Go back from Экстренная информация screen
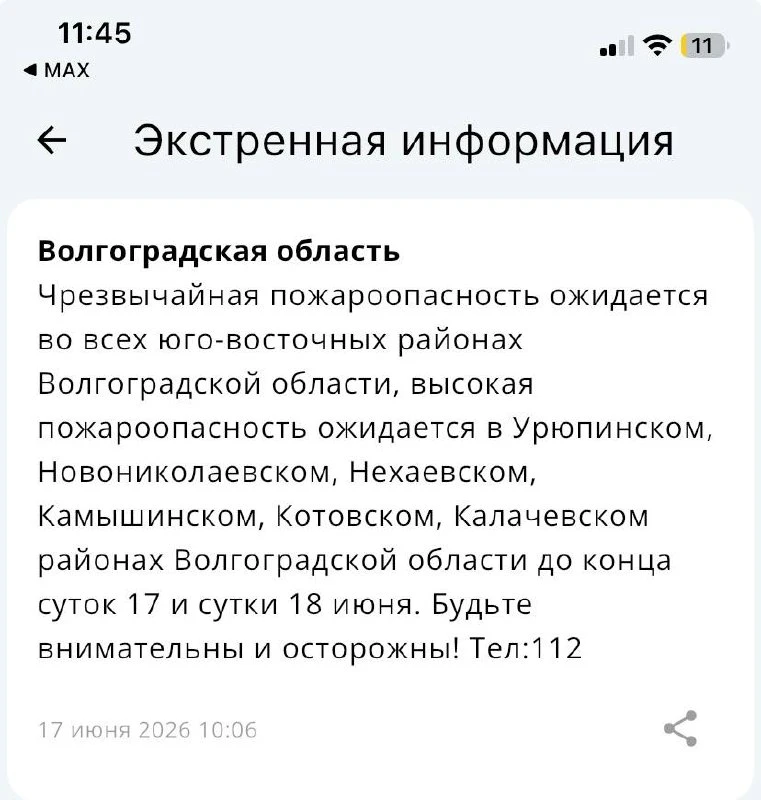This screenshot has width=761, height=800. click(52, 140)
